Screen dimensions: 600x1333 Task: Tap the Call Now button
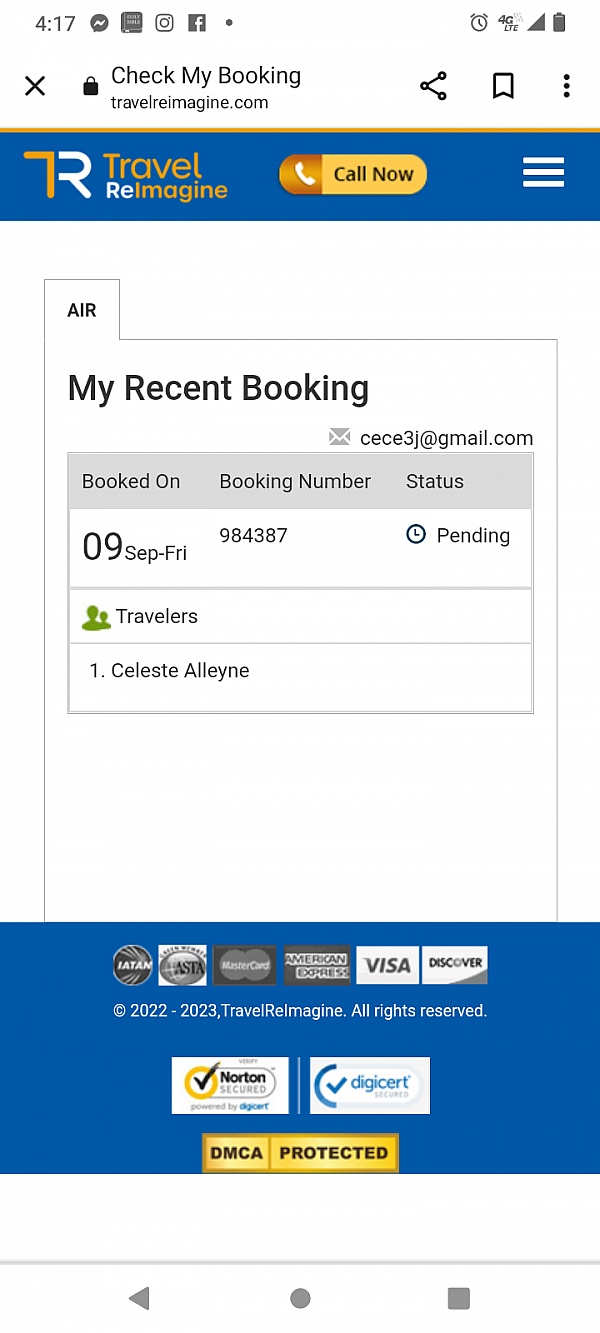point(353,174)
